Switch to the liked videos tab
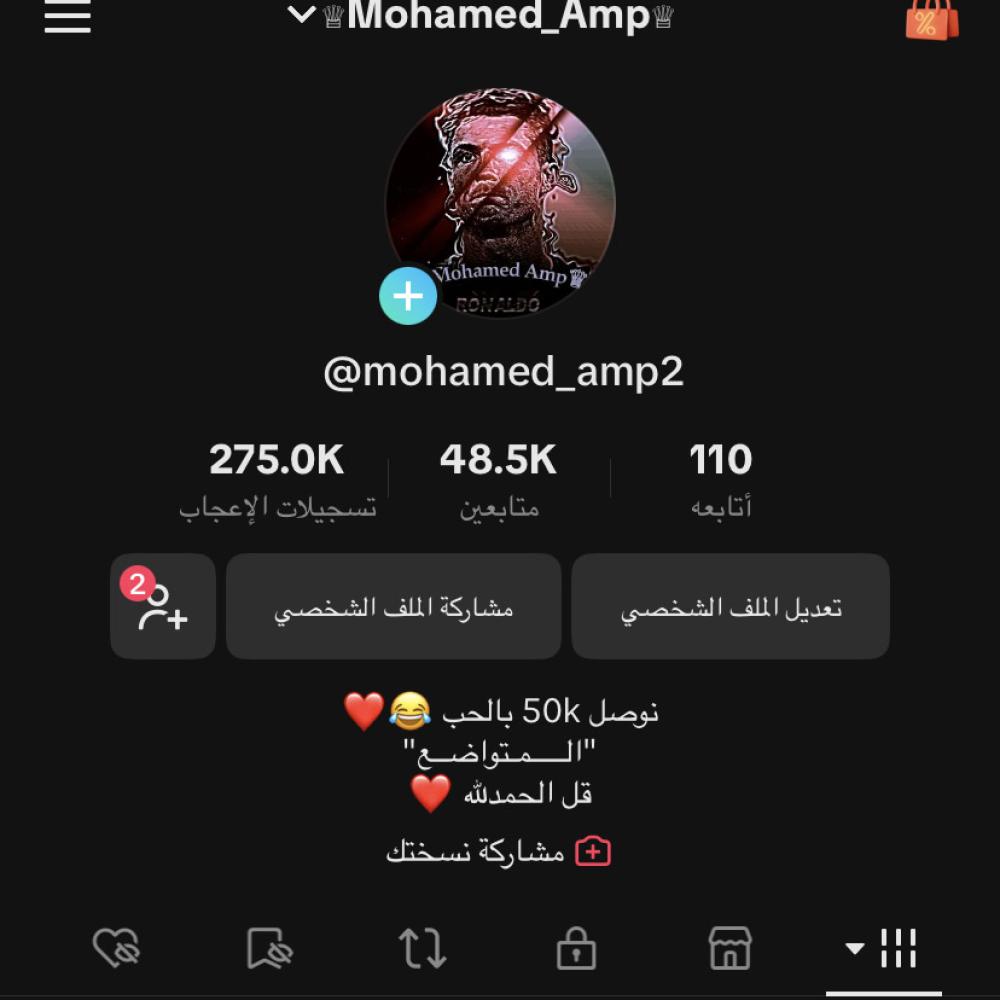This screenshot has height=1000, width=1000. click(116, 948)
